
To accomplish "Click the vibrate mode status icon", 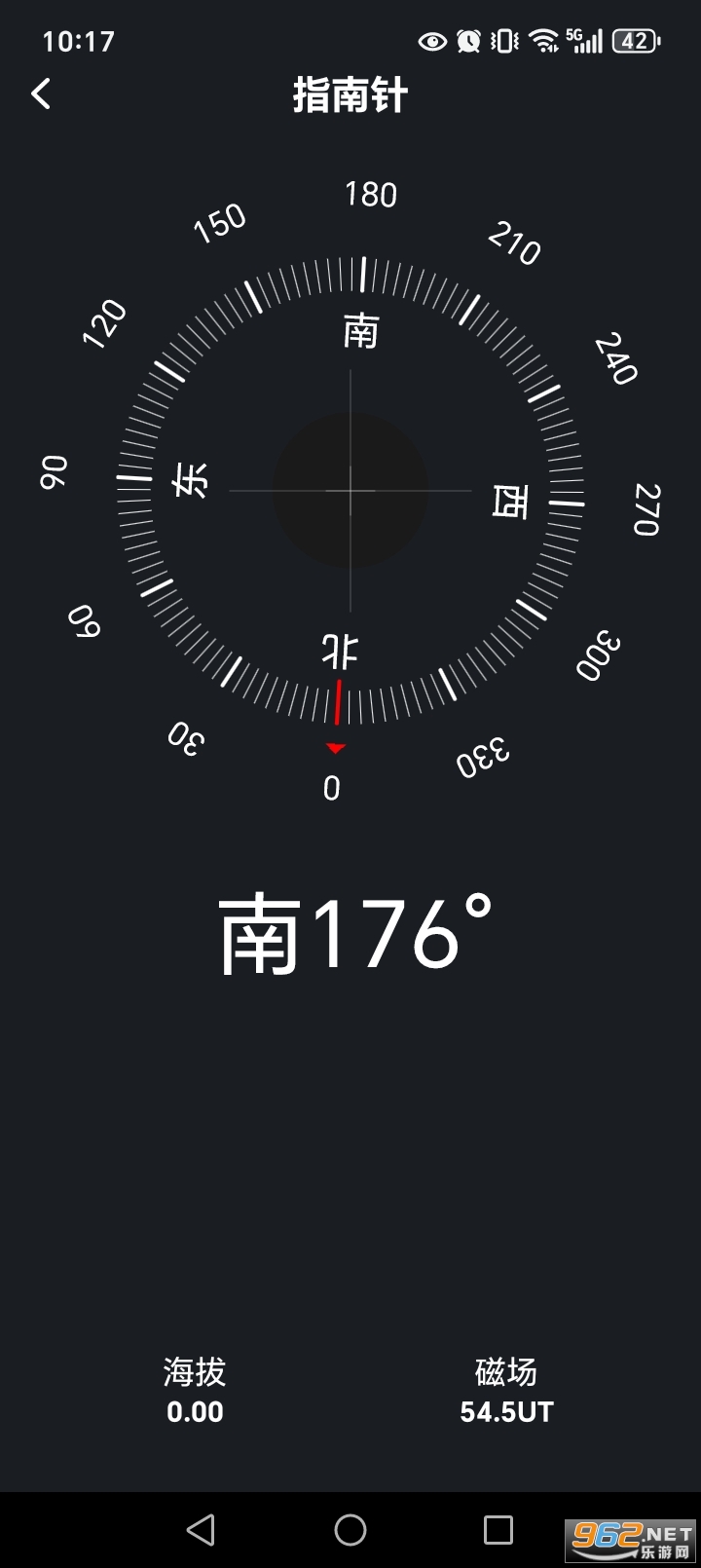I will point(502,41).
